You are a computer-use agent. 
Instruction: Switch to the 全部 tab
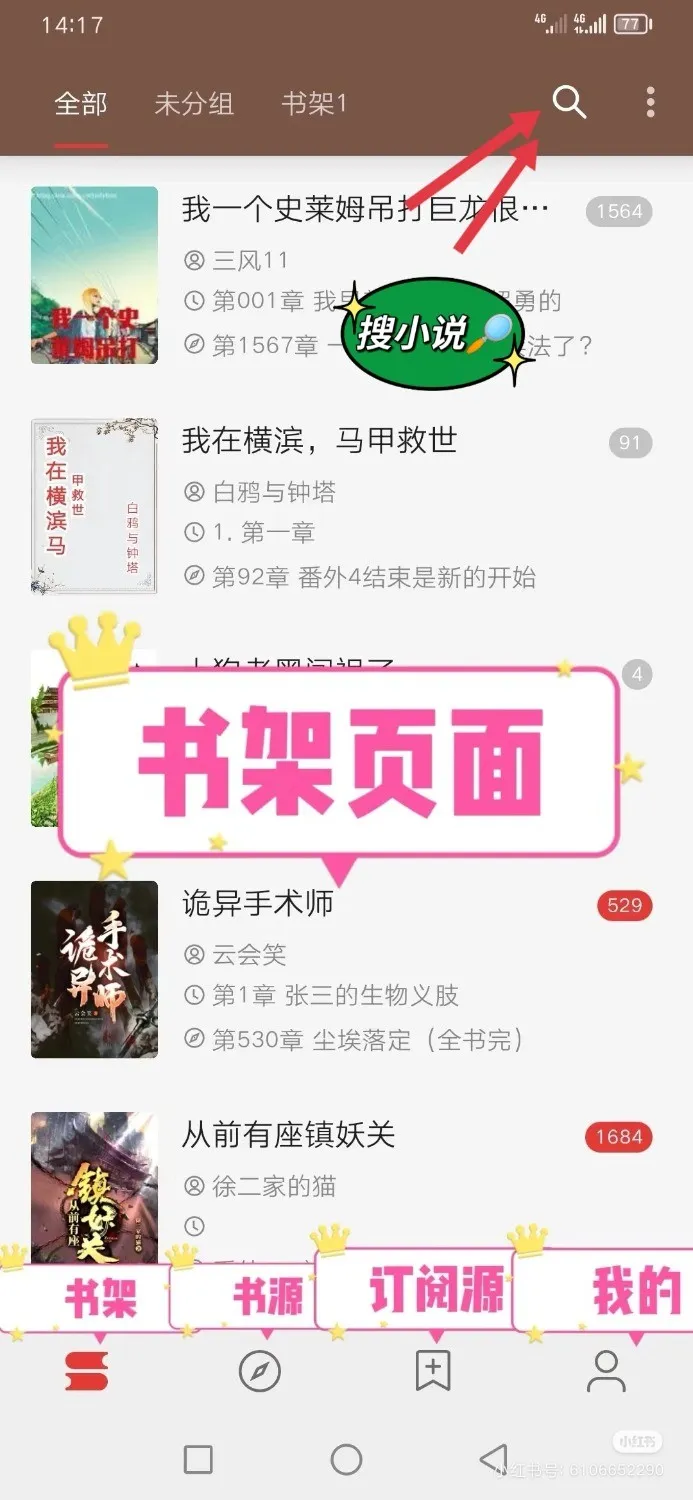(81, 104)
